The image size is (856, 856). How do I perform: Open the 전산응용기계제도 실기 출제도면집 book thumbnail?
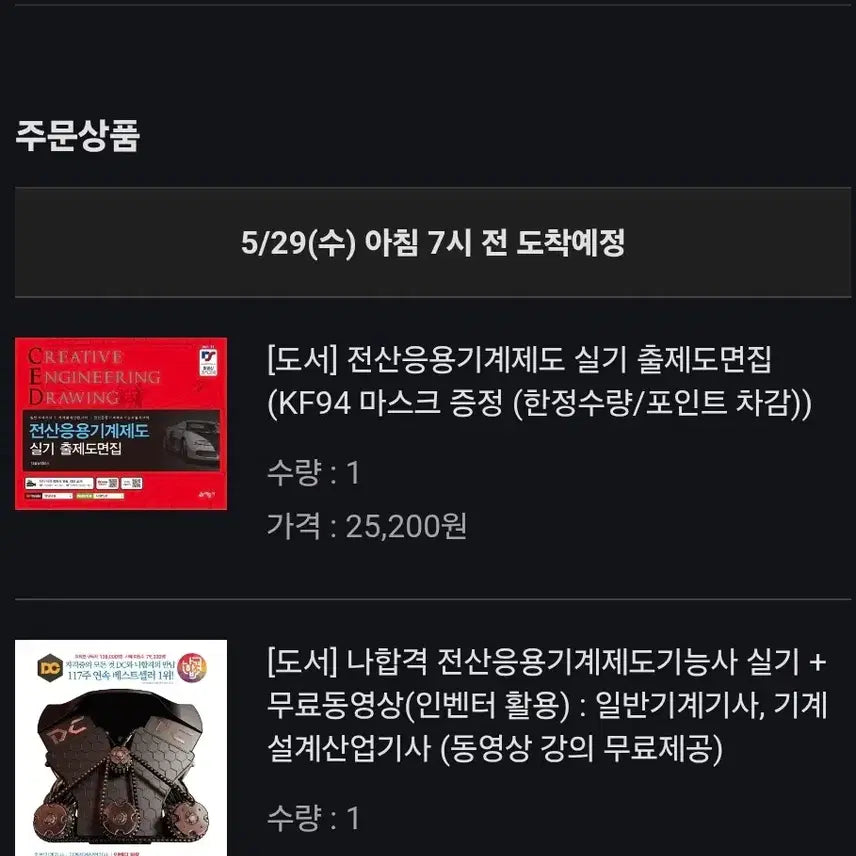click(121, 424)
